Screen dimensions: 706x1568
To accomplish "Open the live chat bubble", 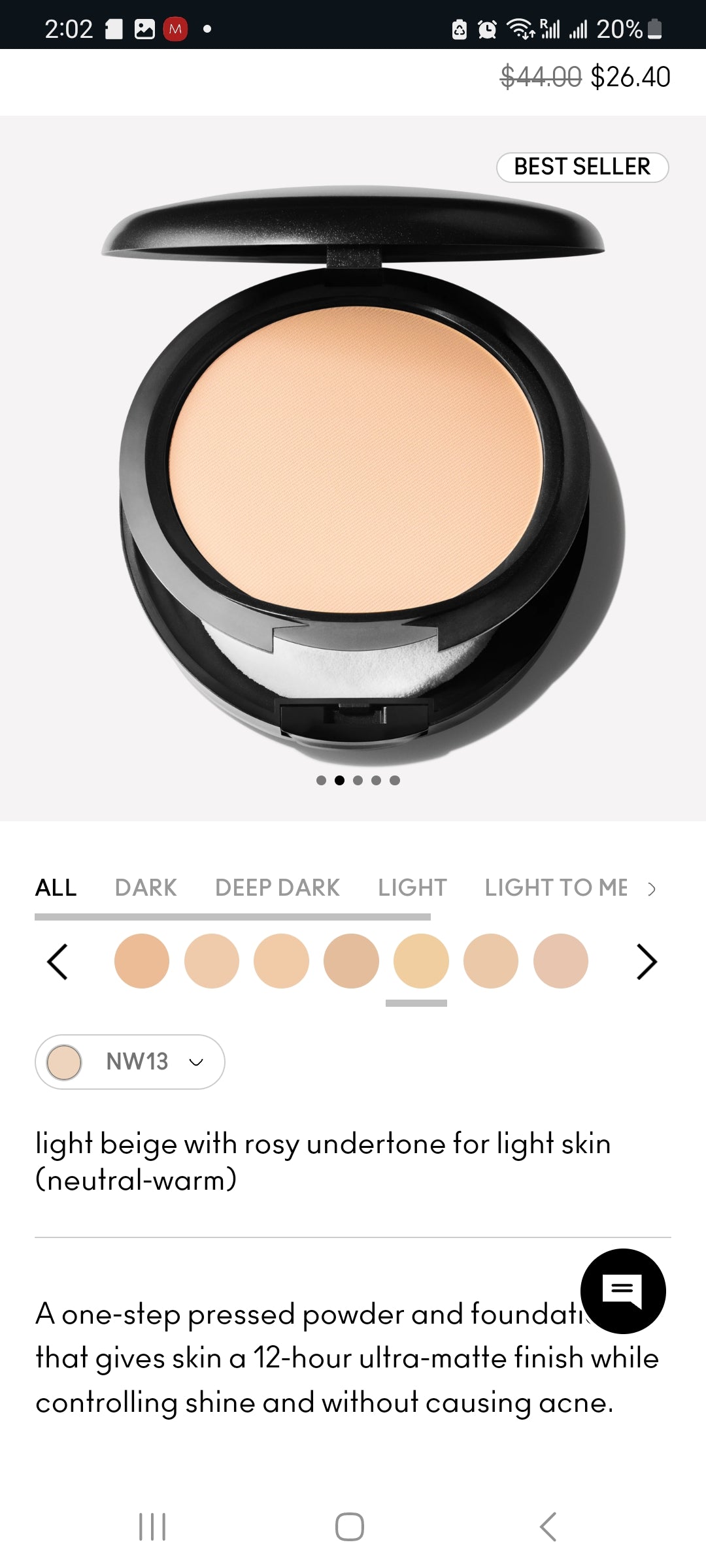I will click(623, 1291).
